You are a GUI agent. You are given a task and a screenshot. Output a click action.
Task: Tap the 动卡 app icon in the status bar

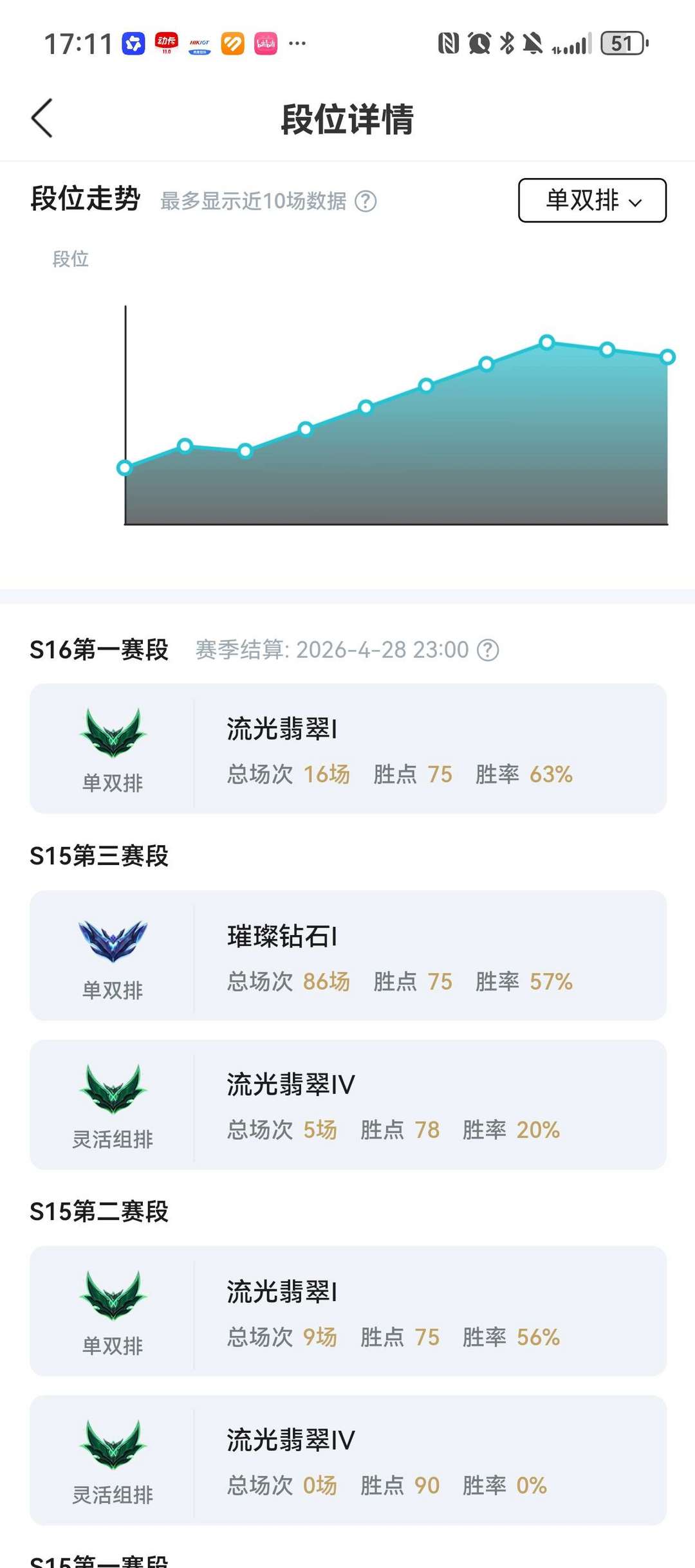[167, 42]
